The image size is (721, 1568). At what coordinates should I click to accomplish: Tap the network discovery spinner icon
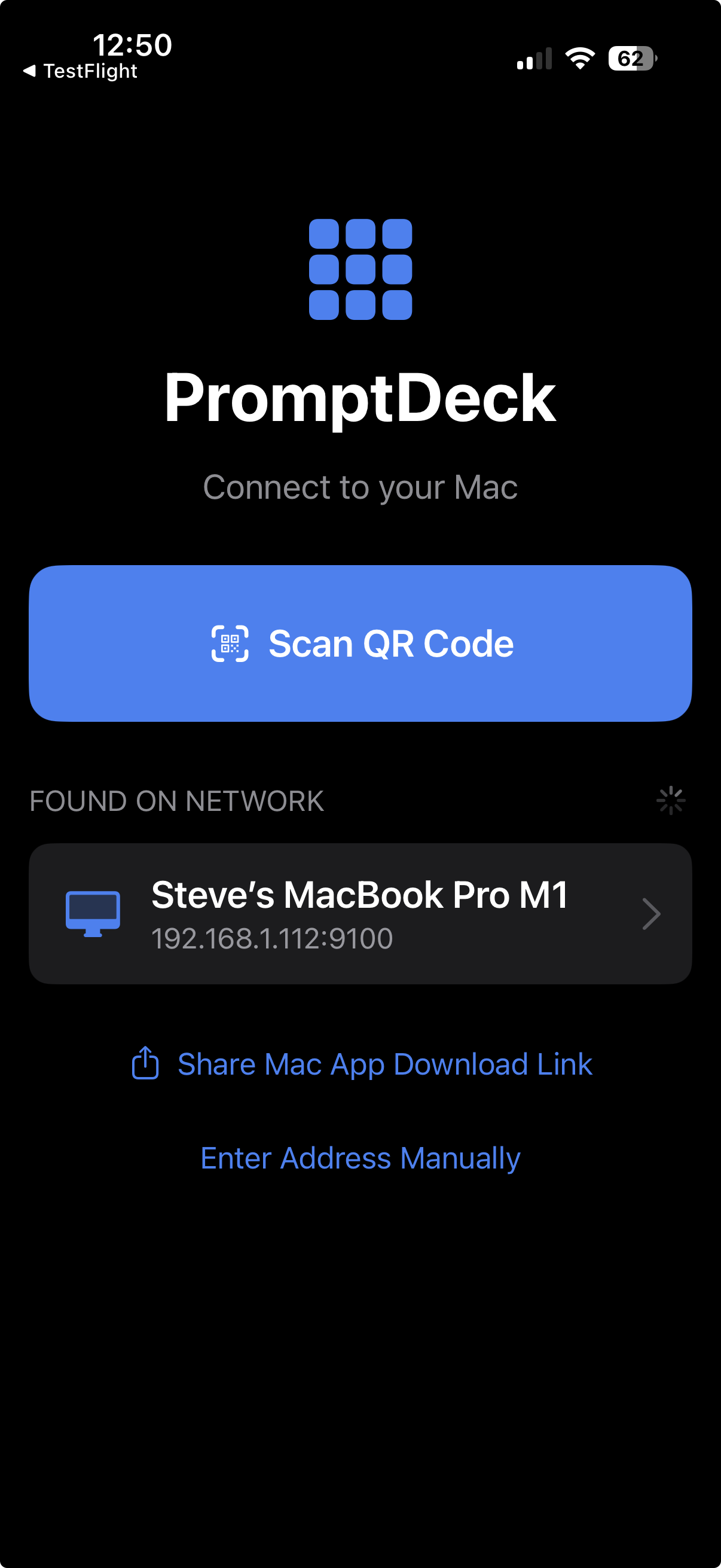click(x=671, y=800)
